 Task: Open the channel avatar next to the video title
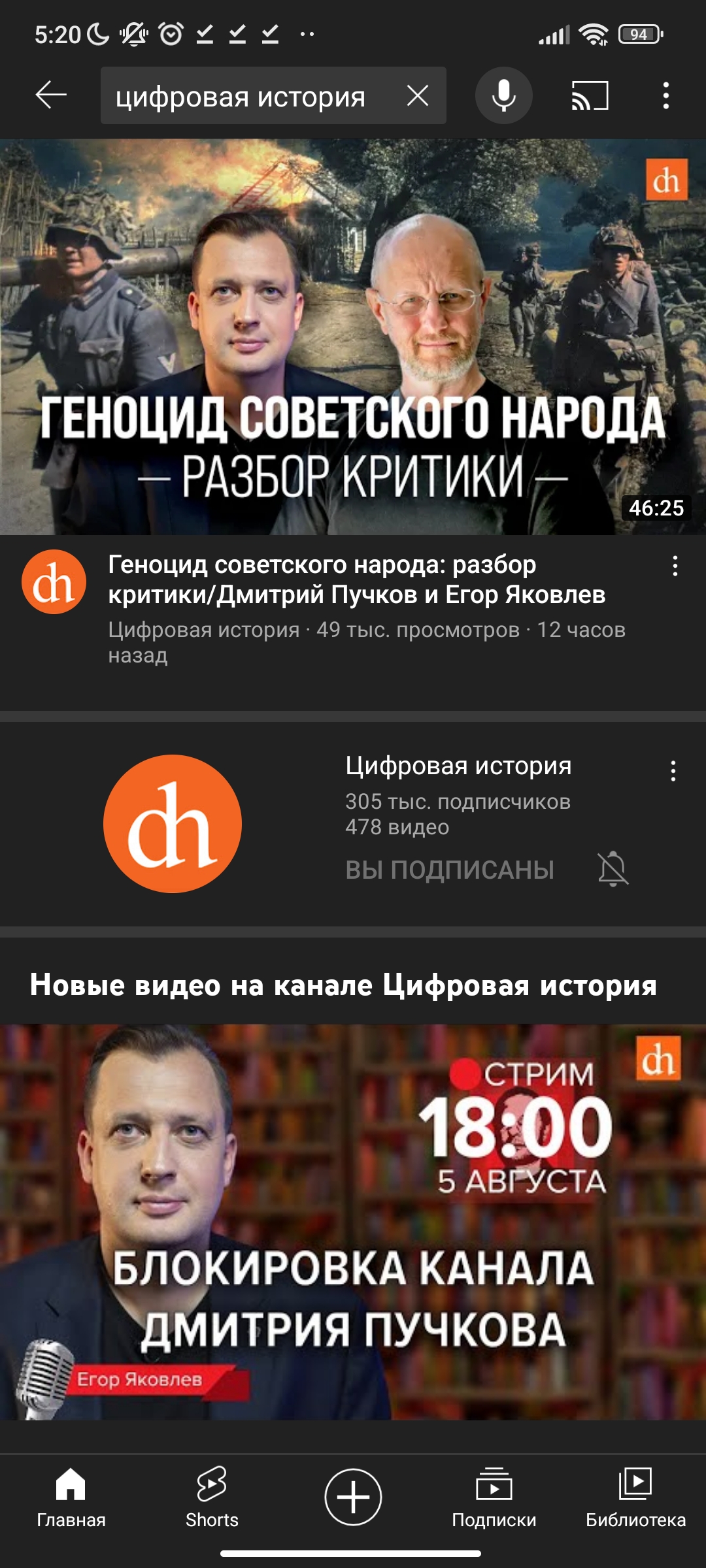(x=54, y=581)
